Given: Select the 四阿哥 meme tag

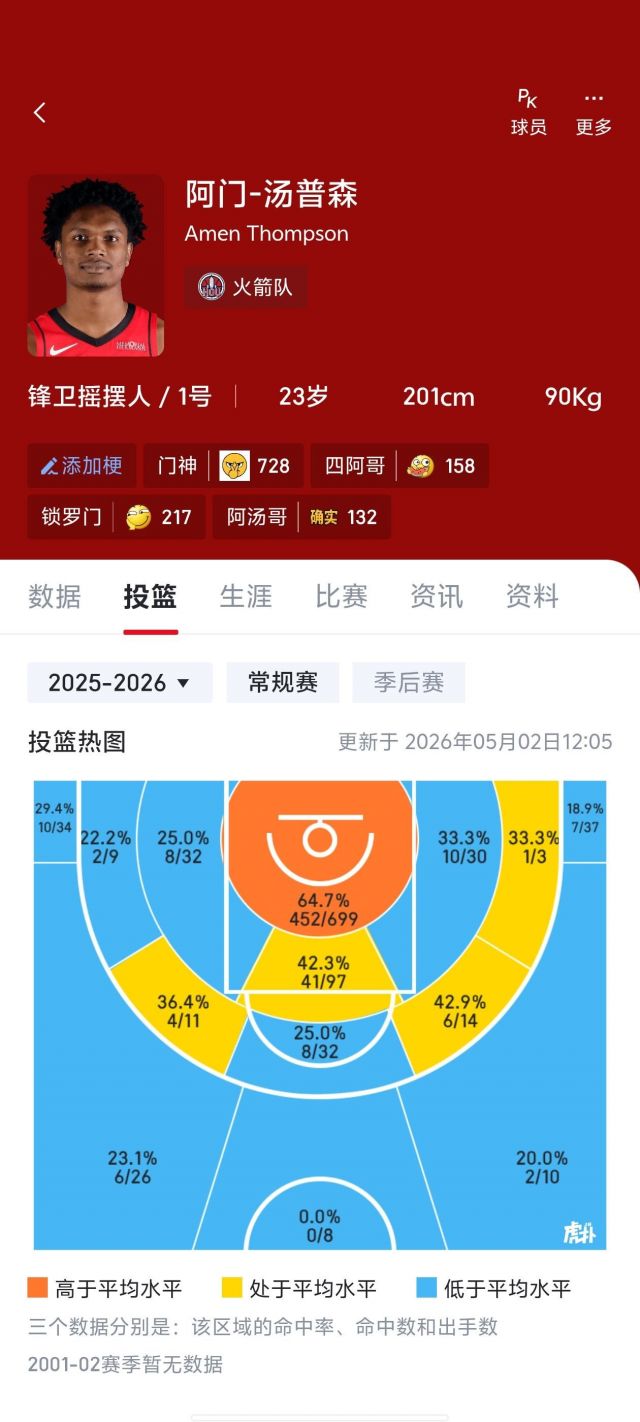Looking at the screenshot, I should point(400,465).
